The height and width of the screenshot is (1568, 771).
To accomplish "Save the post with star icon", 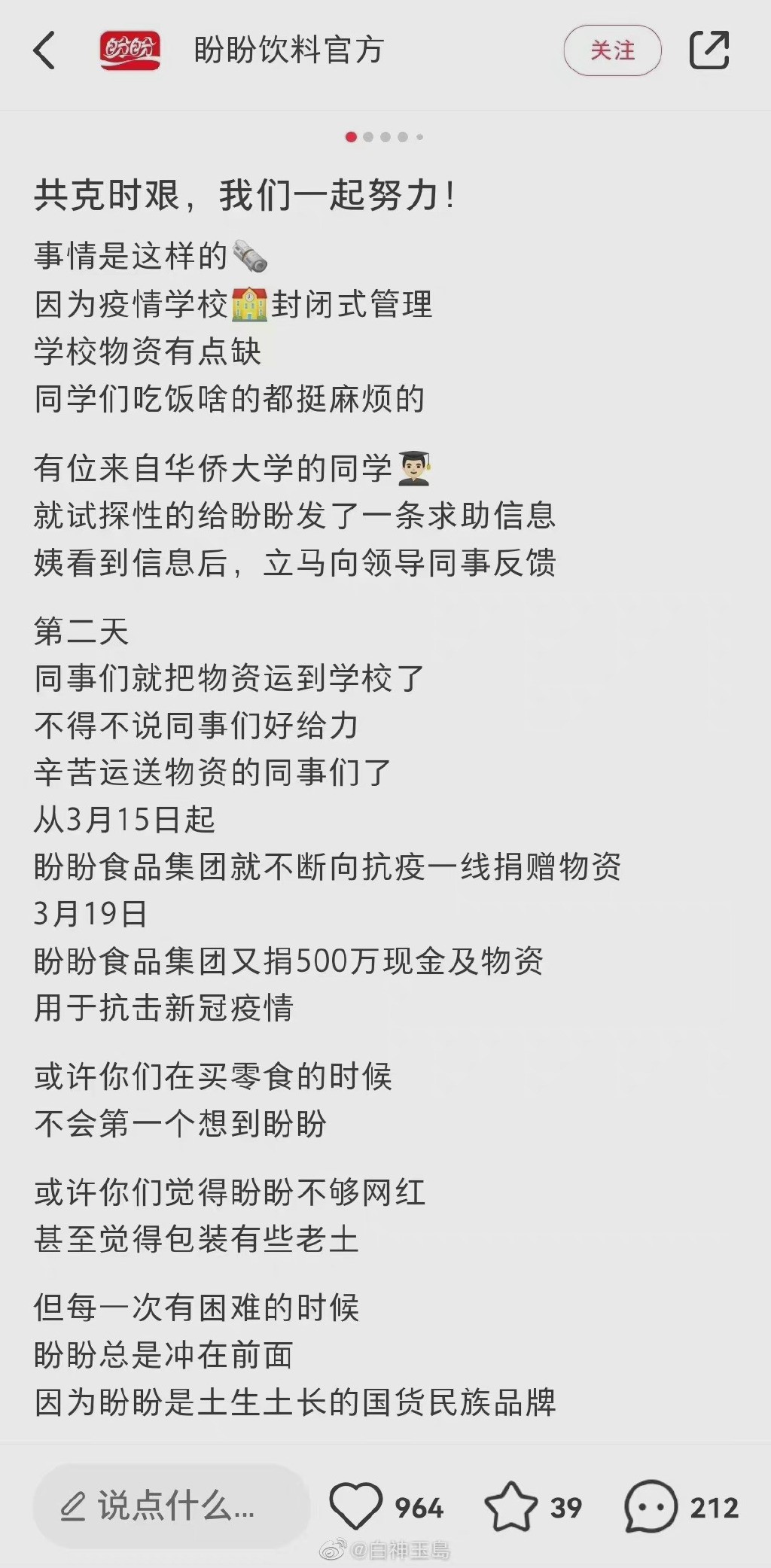I will [511, 1506].
